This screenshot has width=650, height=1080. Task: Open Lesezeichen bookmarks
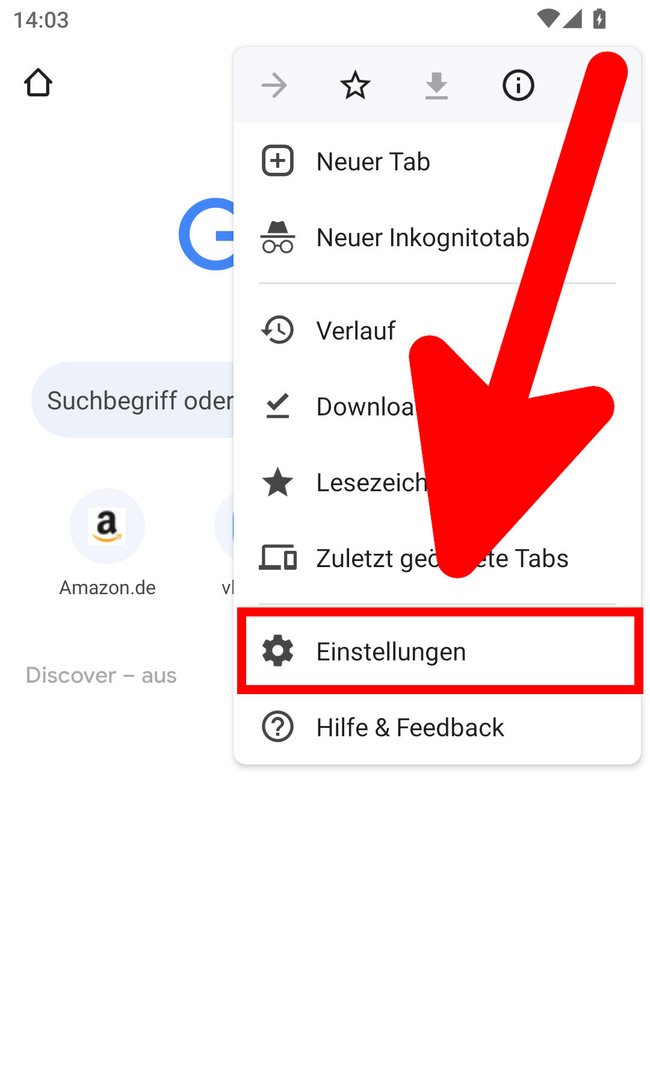(x=437, y=482)
